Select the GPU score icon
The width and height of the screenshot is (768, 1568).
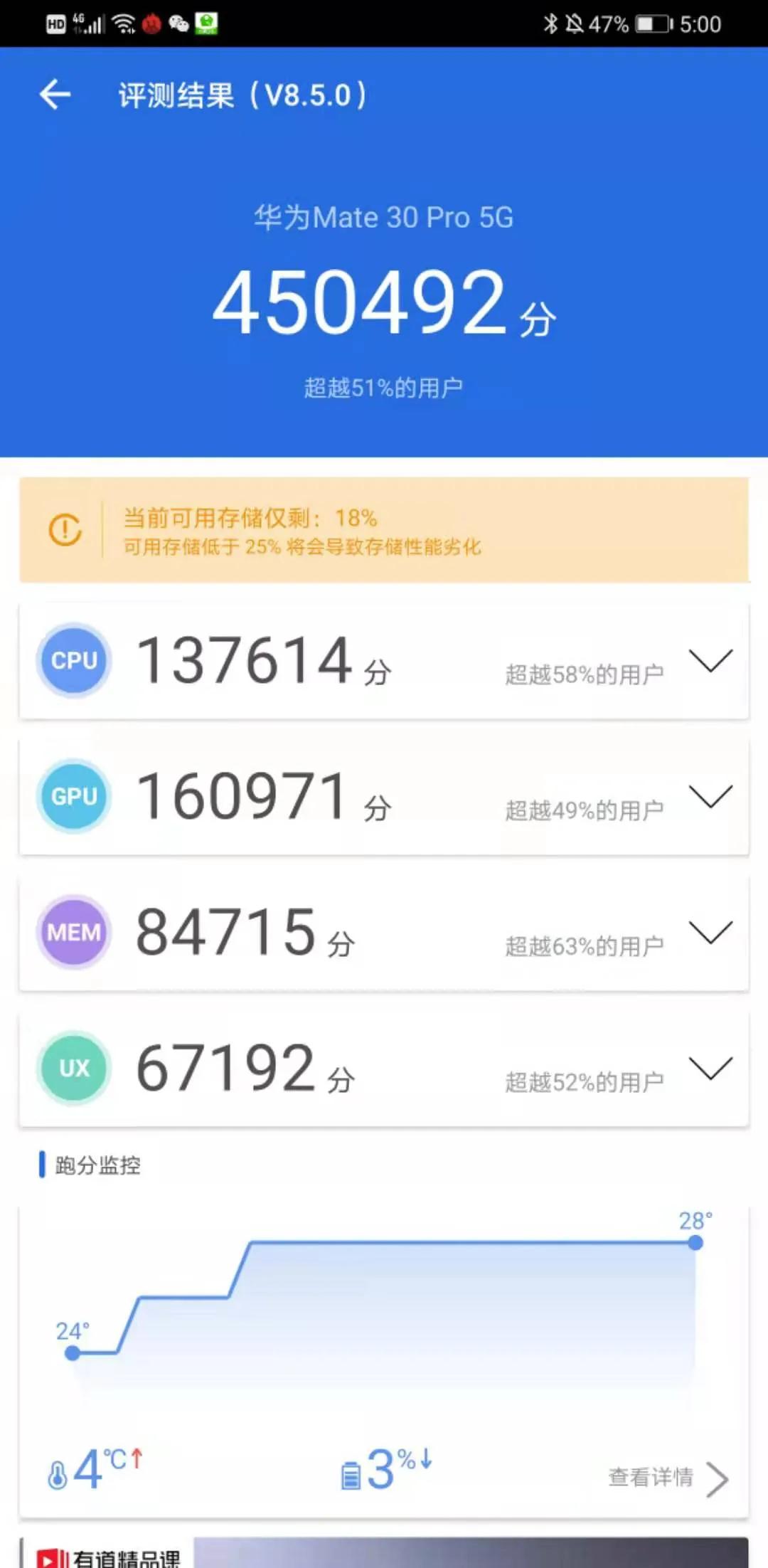pos(74,795)
